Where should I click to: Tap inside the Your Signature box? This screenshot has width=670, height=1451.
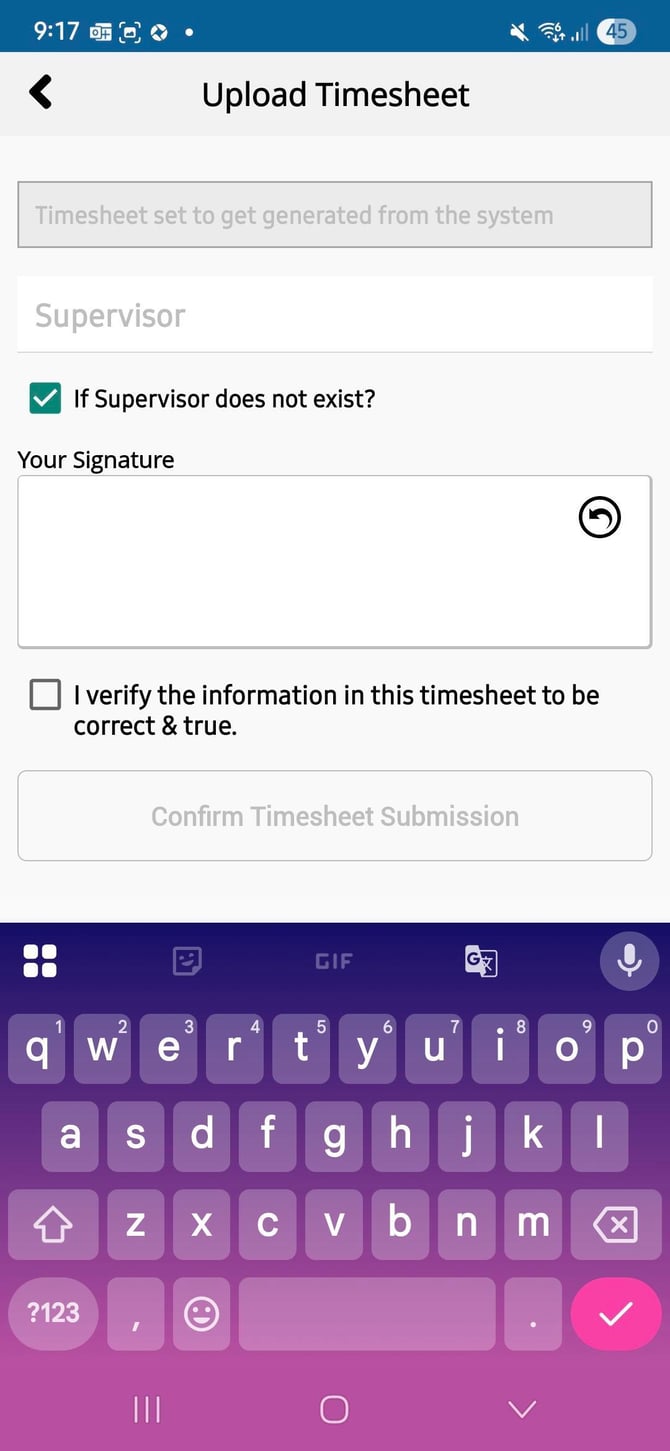click(x=300, y=562)
